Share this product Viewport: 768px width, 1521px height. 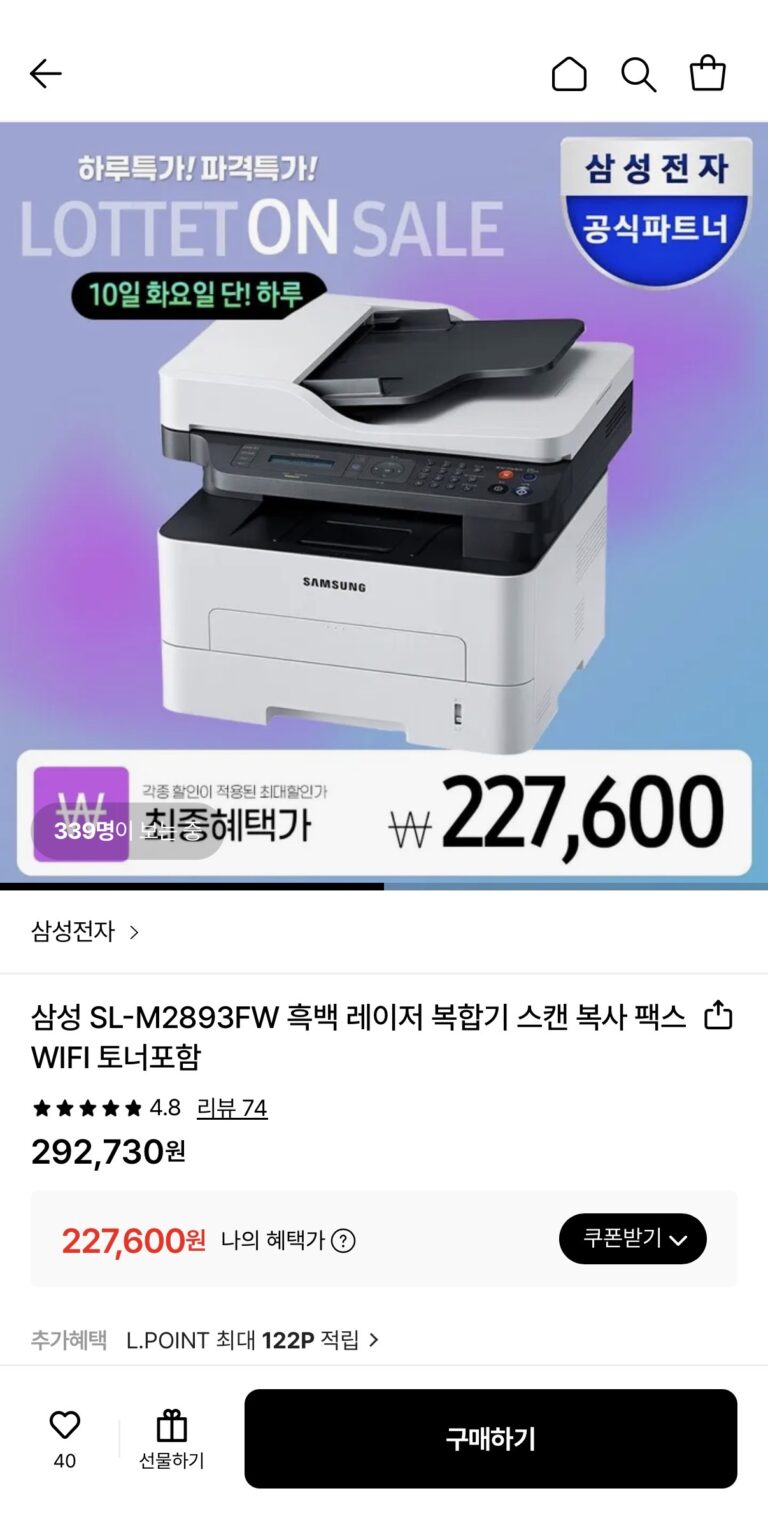coord(718,1017)
